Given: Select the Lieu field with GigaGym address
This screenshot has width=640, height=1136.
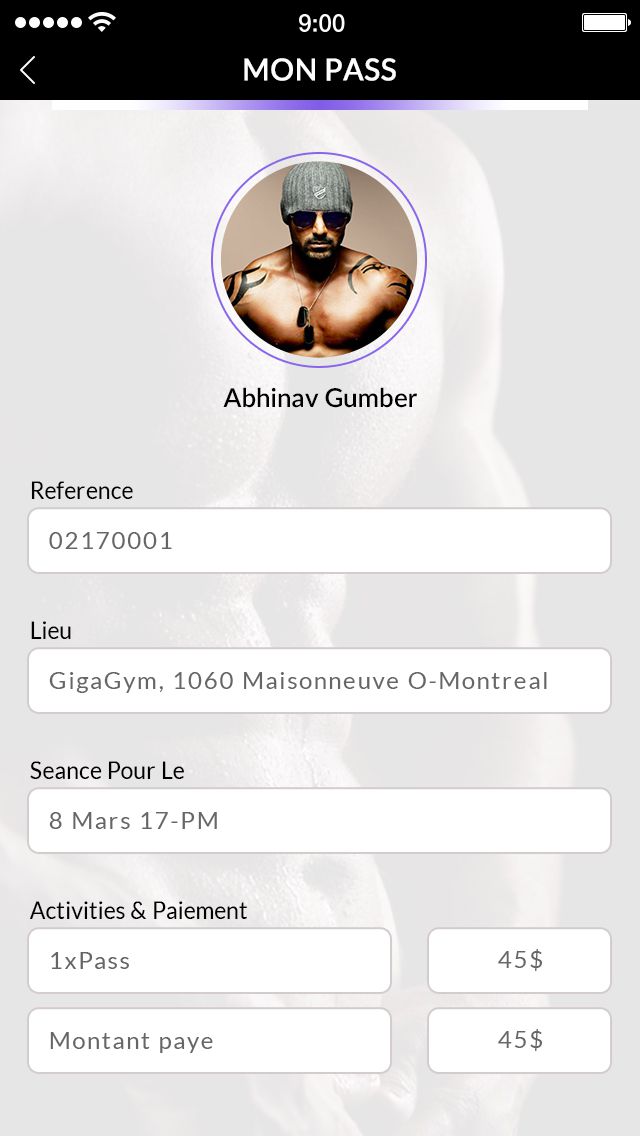Looking at the screenshot, I should (319, 681).
